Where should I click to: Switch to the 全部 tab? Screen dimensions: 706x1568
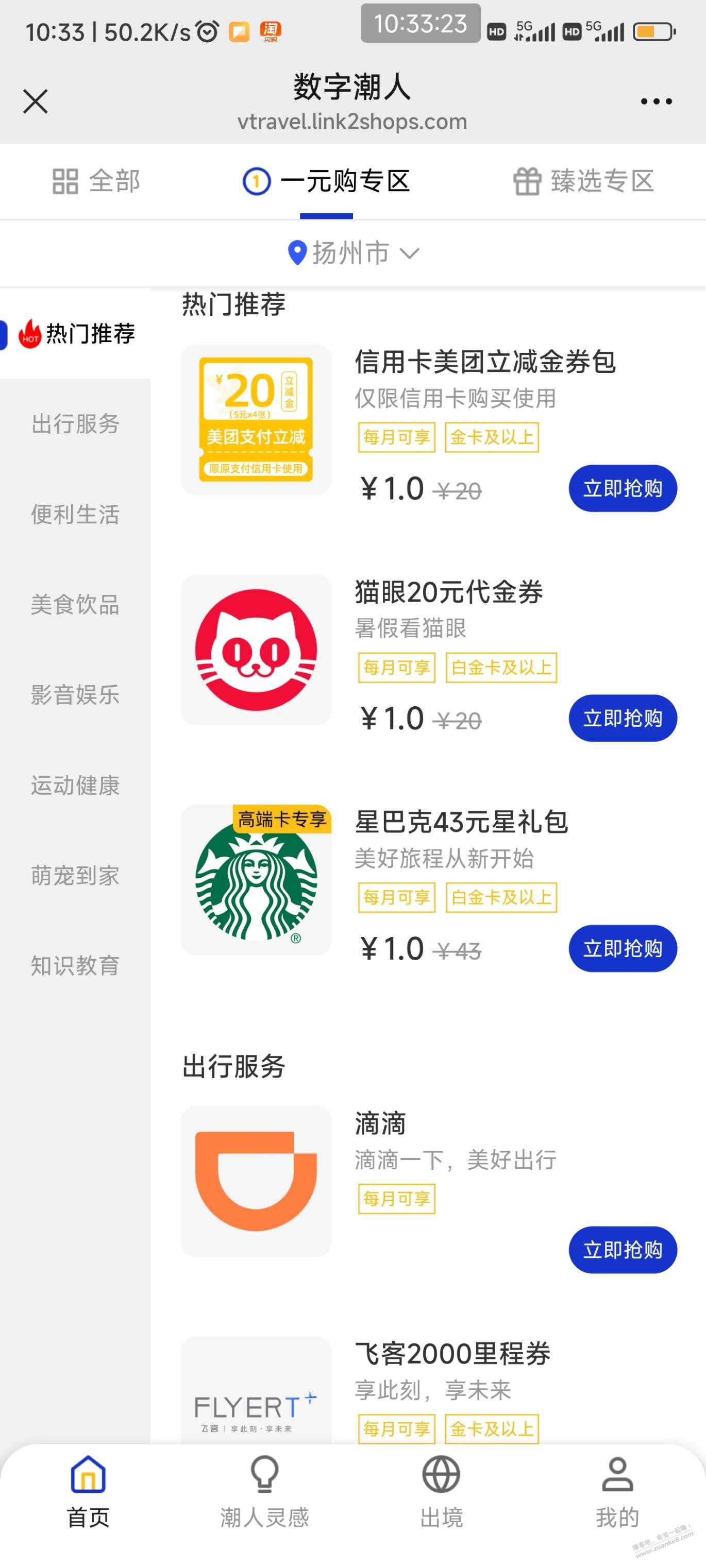pyautogui.click(x=96, y=181)
